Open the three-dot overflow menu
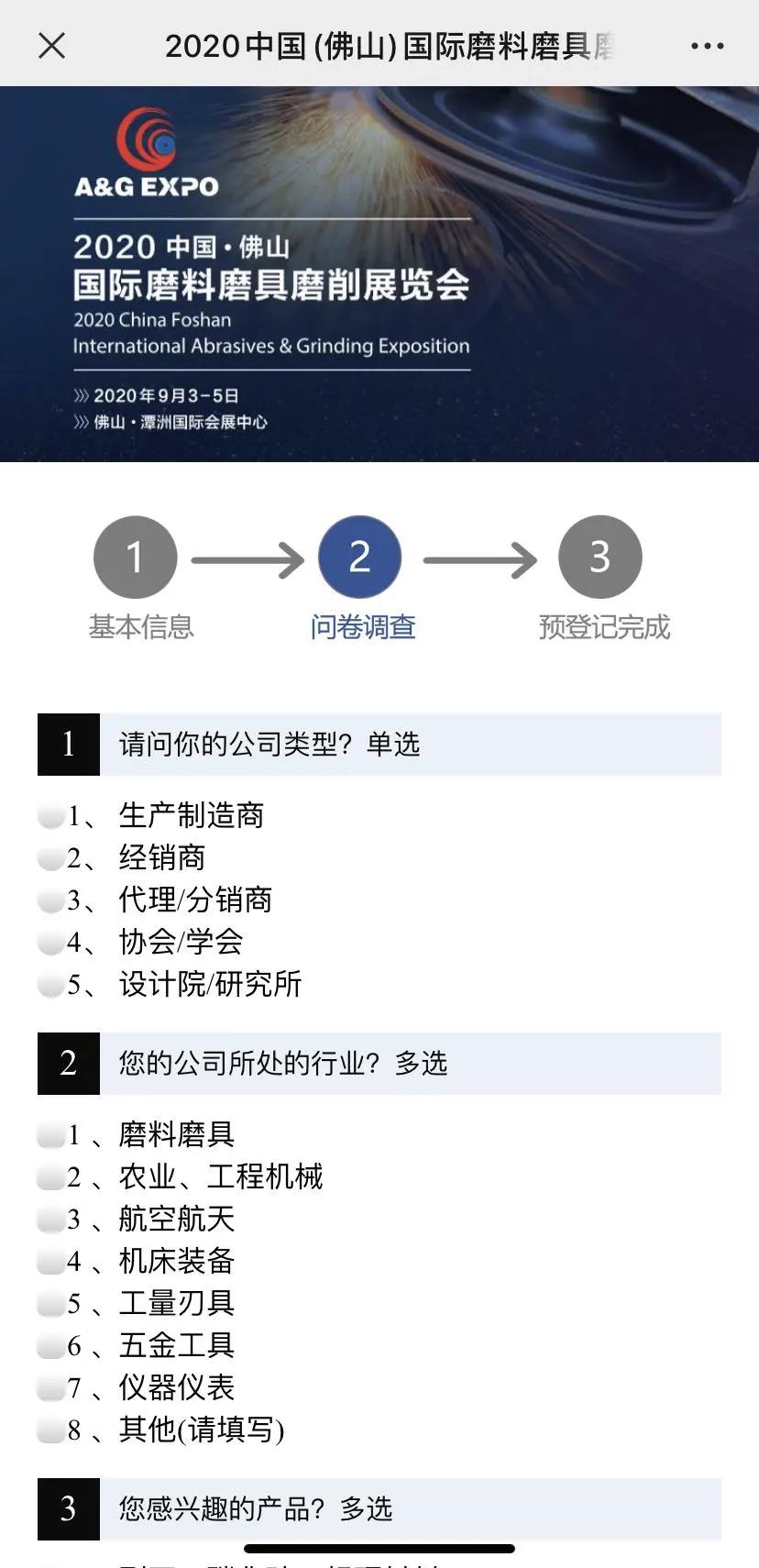 (x=707, y=45)
